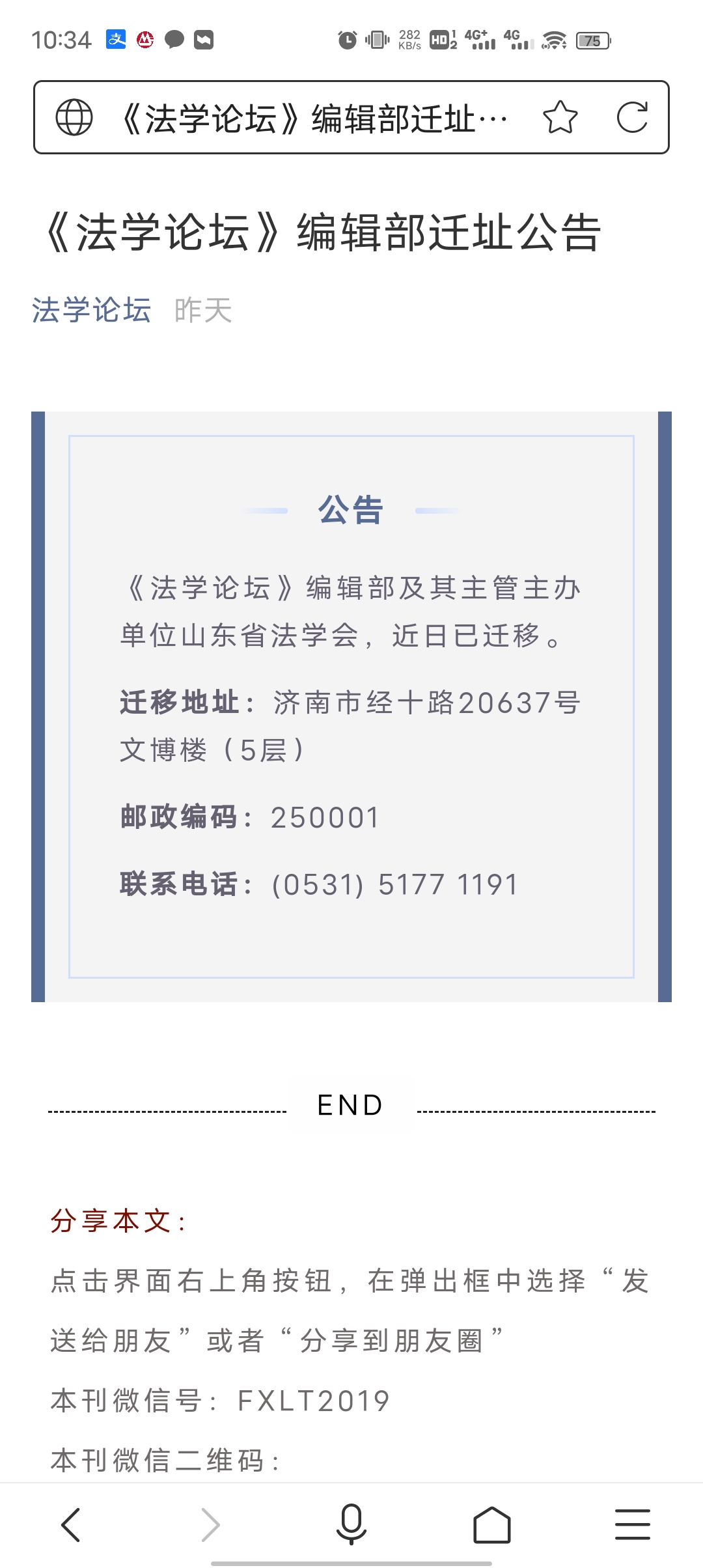Bookmark this page with the star icon
703x1568 pixels.
pos(560,118)
